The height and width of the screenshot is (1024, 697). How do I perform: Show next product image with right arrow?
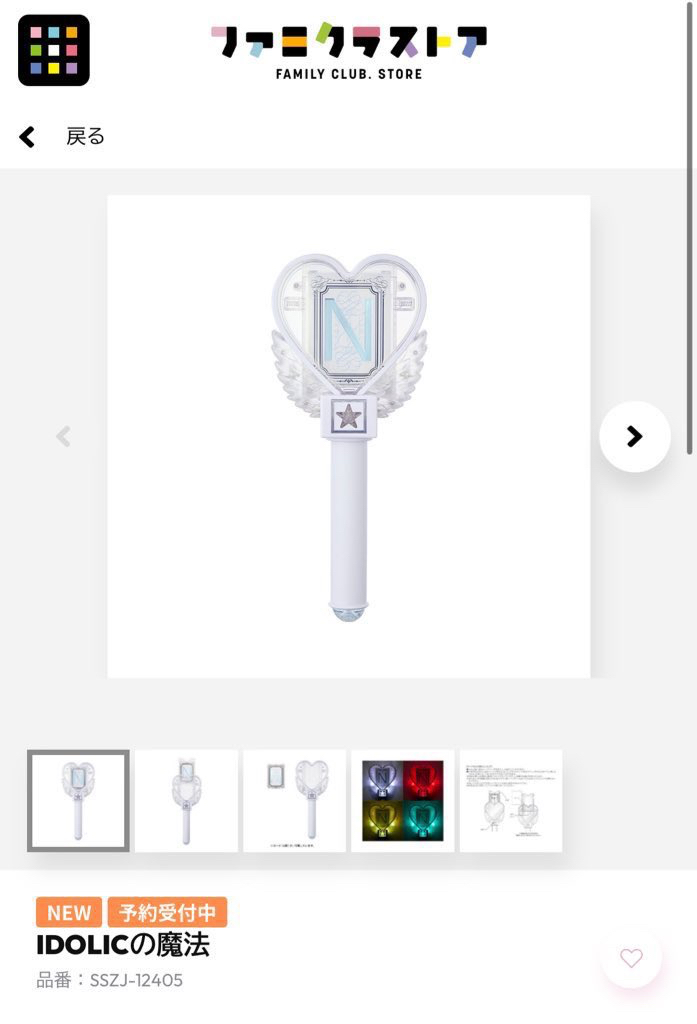tap(634, 437)
